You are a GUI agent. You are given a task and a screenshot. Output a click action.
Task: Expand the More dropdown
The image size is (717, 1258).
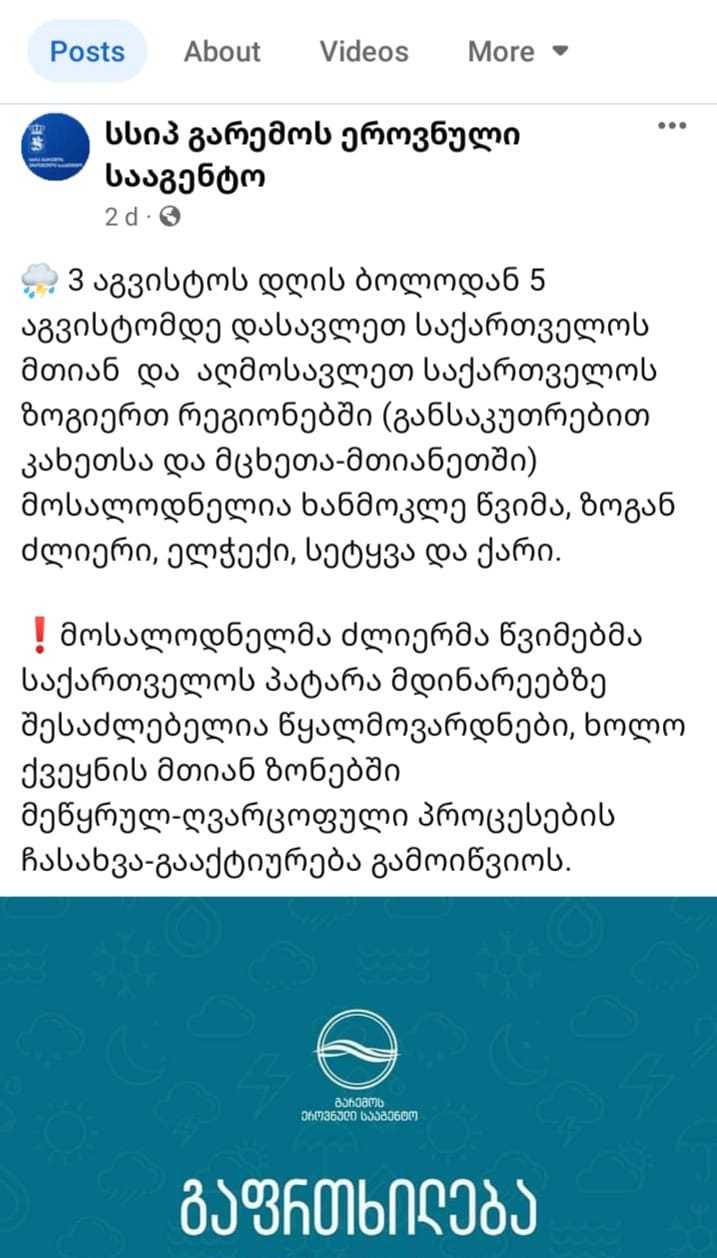[518, 51]
